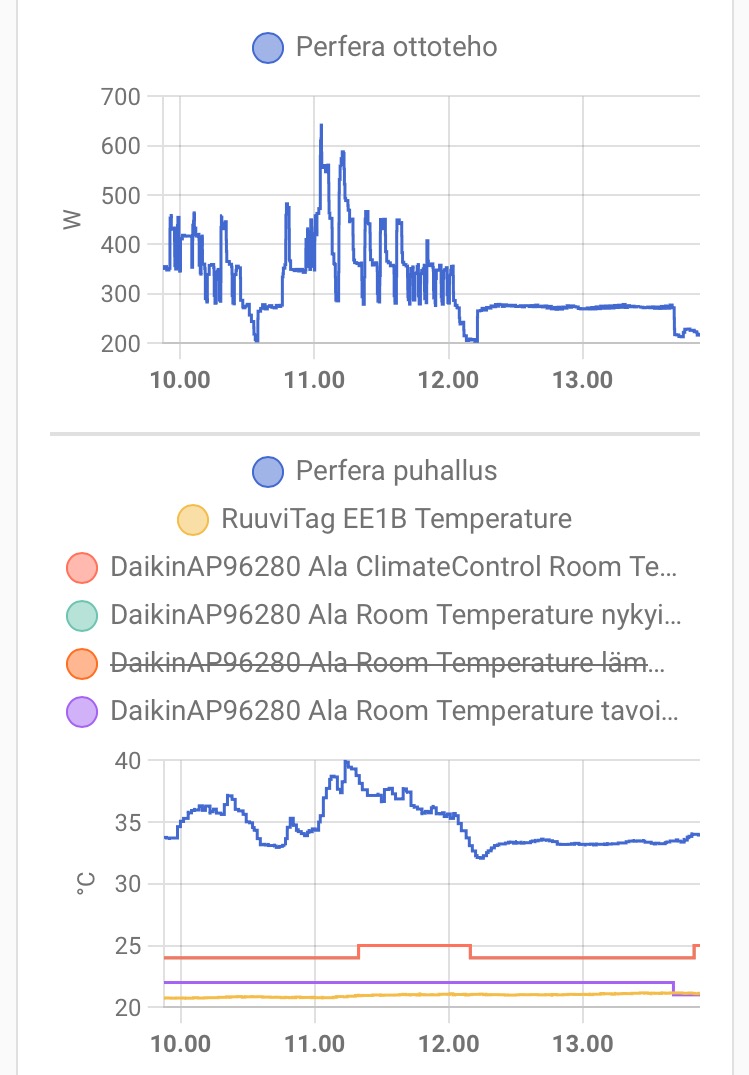Show the struck-through Ala Room Temperature läm… series
Screen dimensions: 749x1075
coord(371,663)
